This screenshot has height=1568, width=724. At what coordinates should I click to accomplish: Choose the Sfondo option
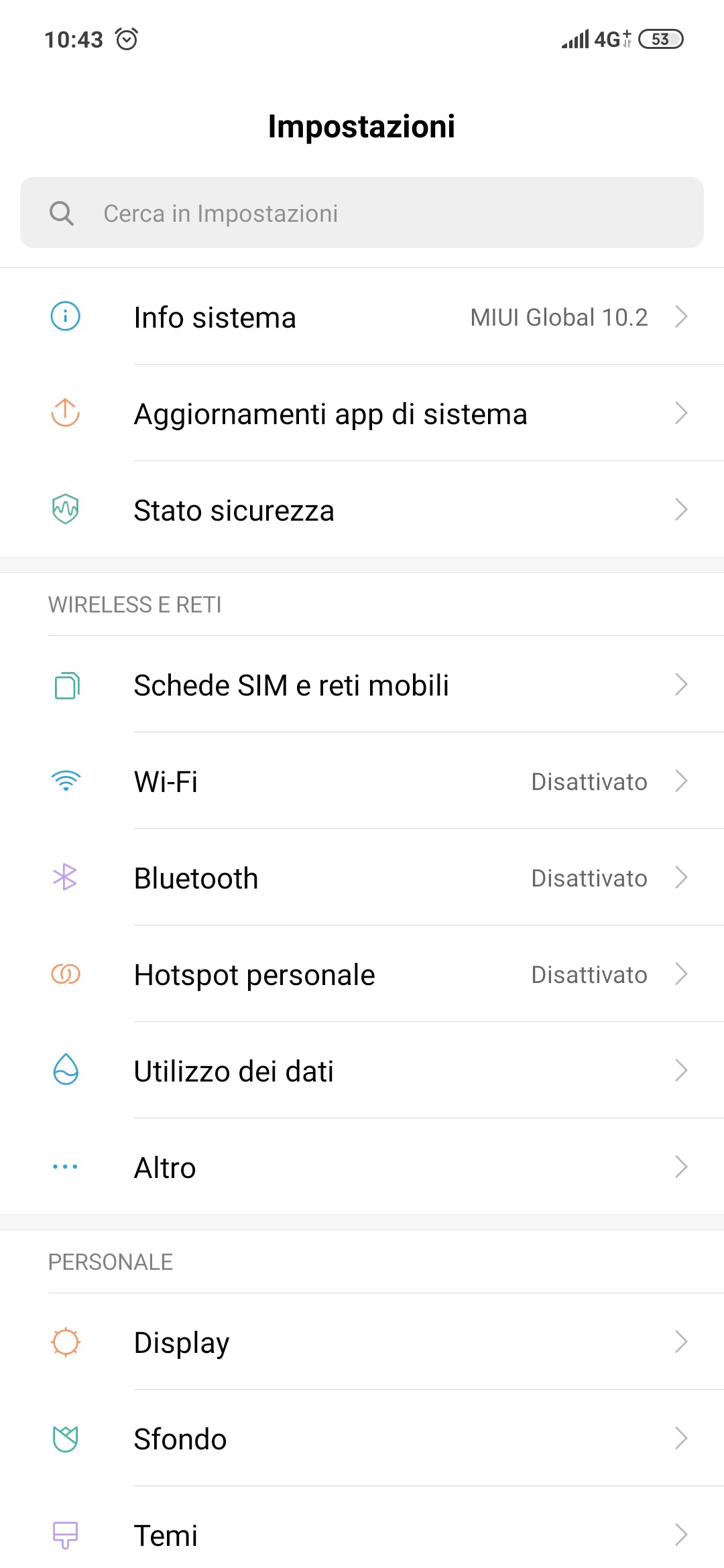[x=362, y=1439]
